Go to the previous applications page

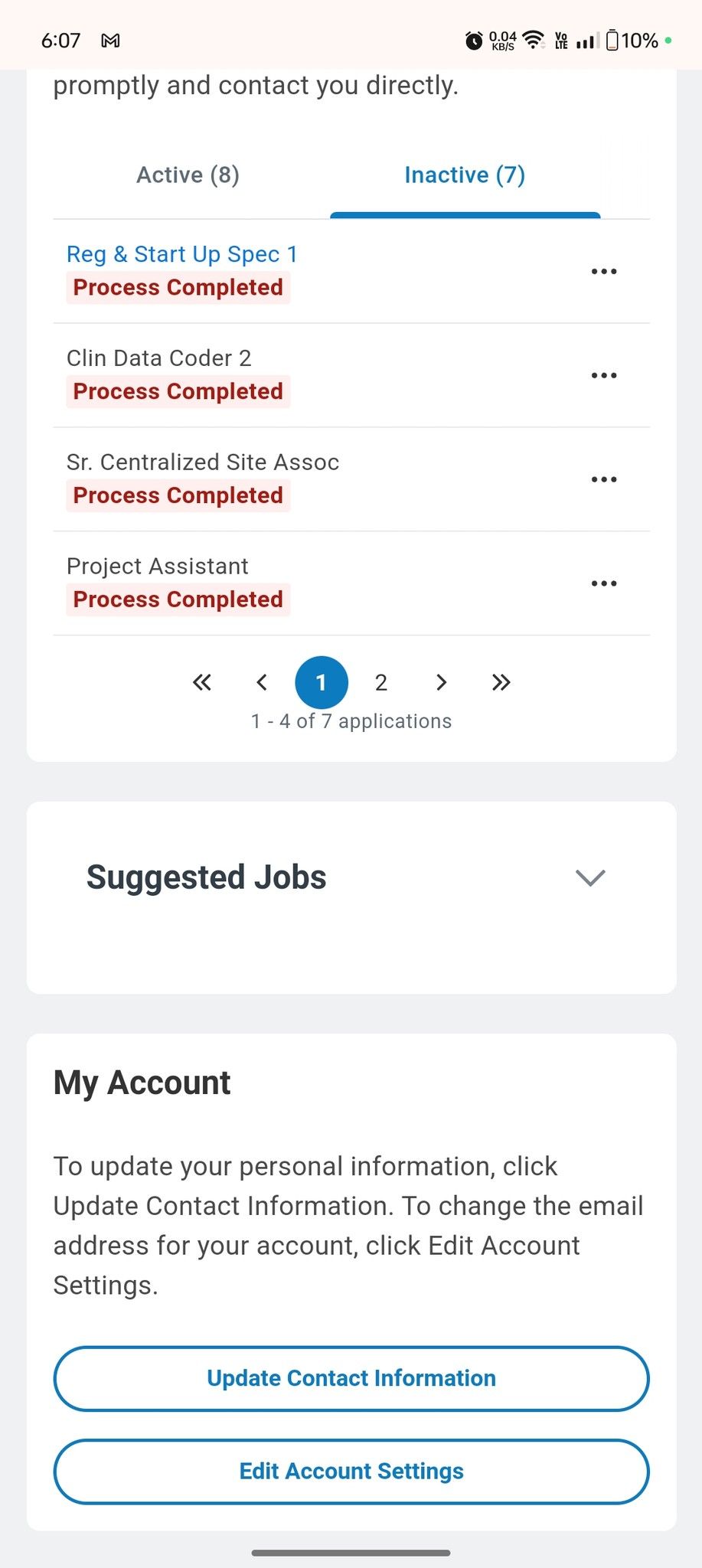[262, 682]
